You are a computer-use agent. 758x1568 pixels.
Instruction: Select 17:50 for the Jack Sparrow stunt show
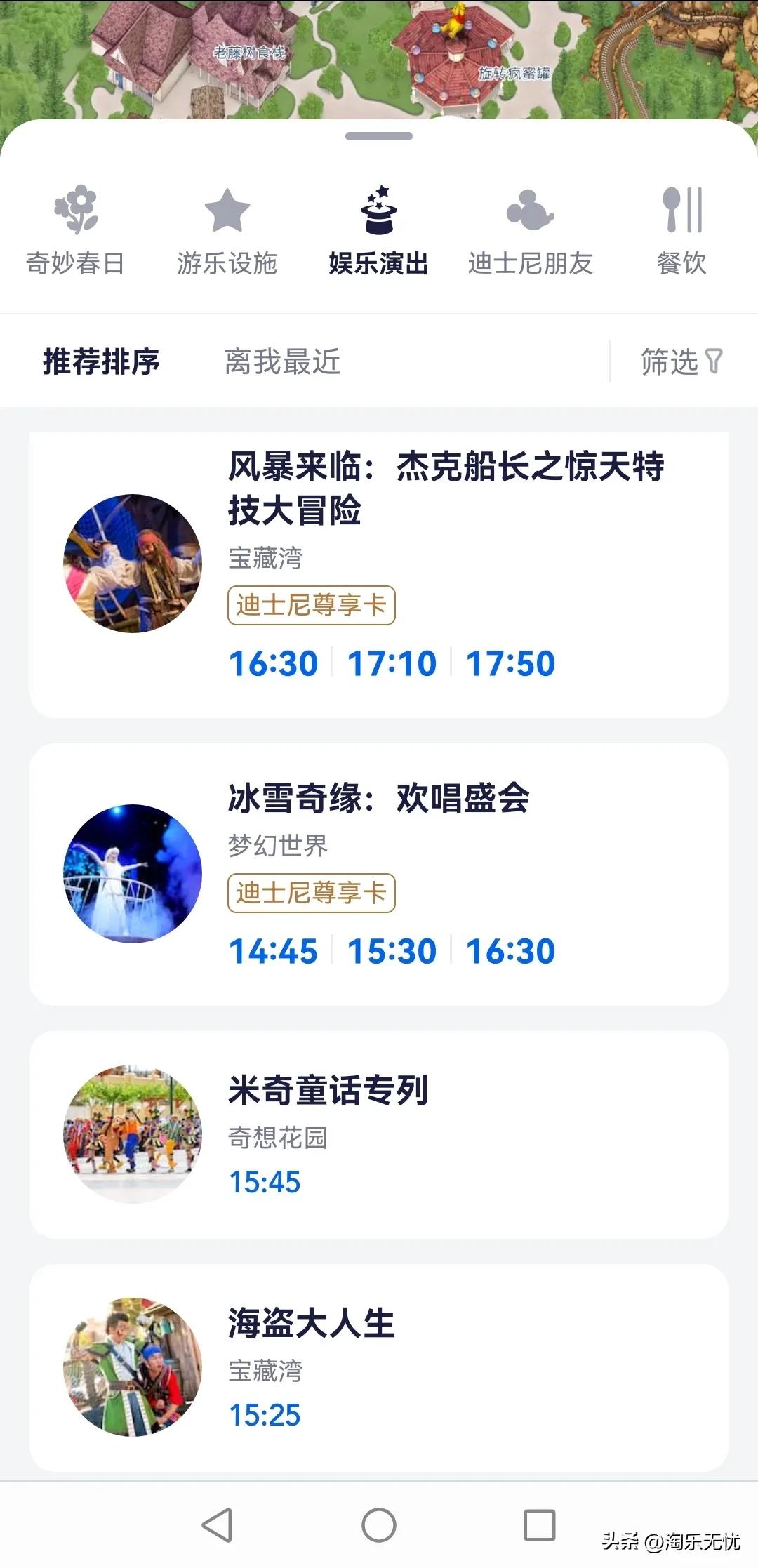512,662
